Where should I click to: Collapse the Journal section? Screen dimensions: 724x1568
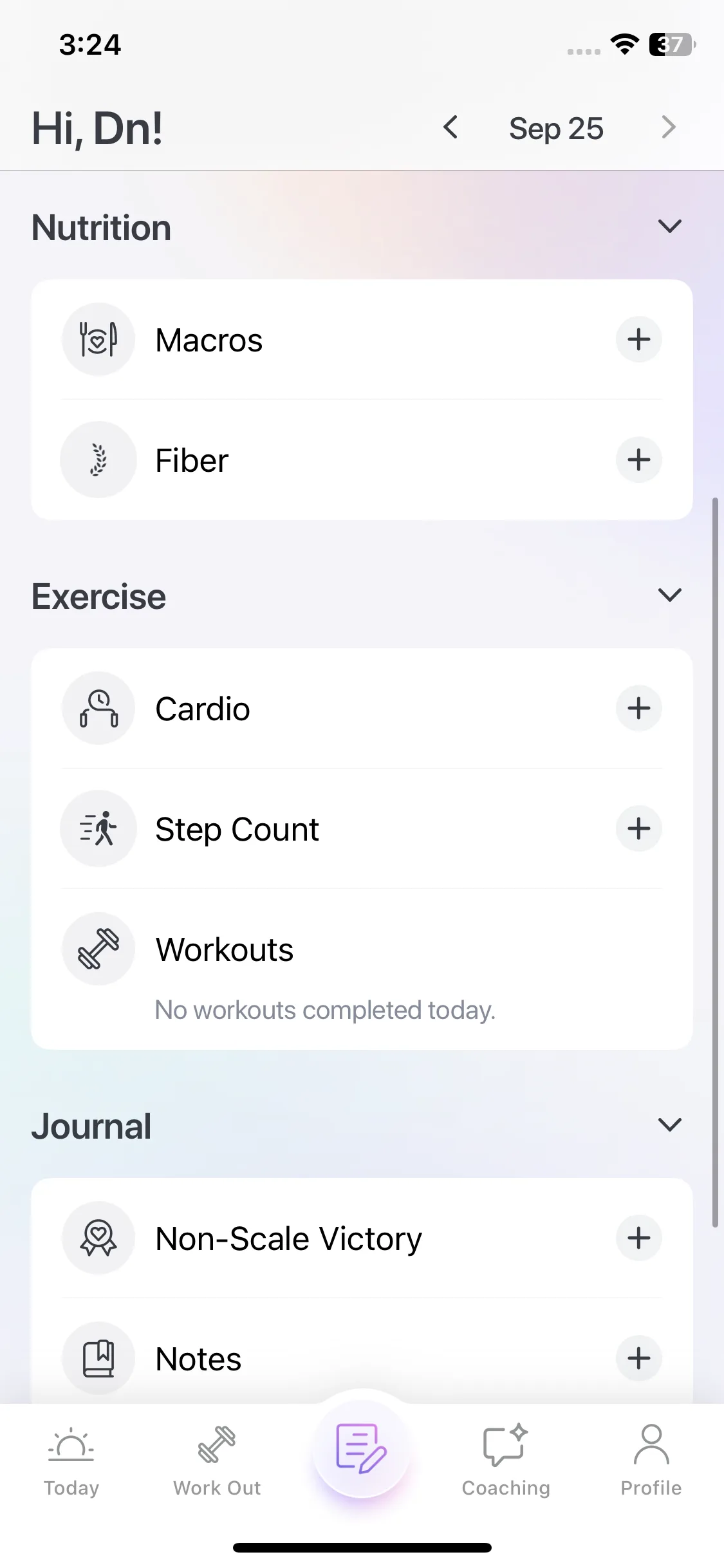669,1125
